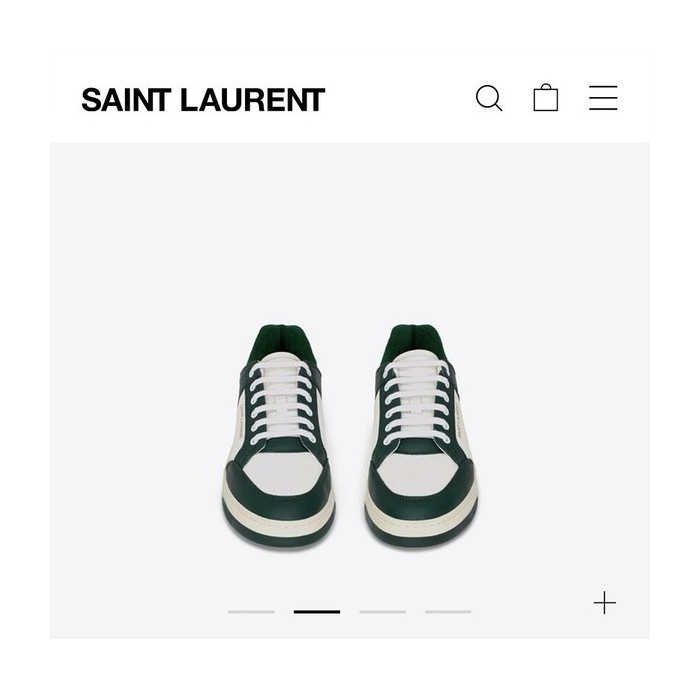Select the first image indicator dash

(251, 611)
